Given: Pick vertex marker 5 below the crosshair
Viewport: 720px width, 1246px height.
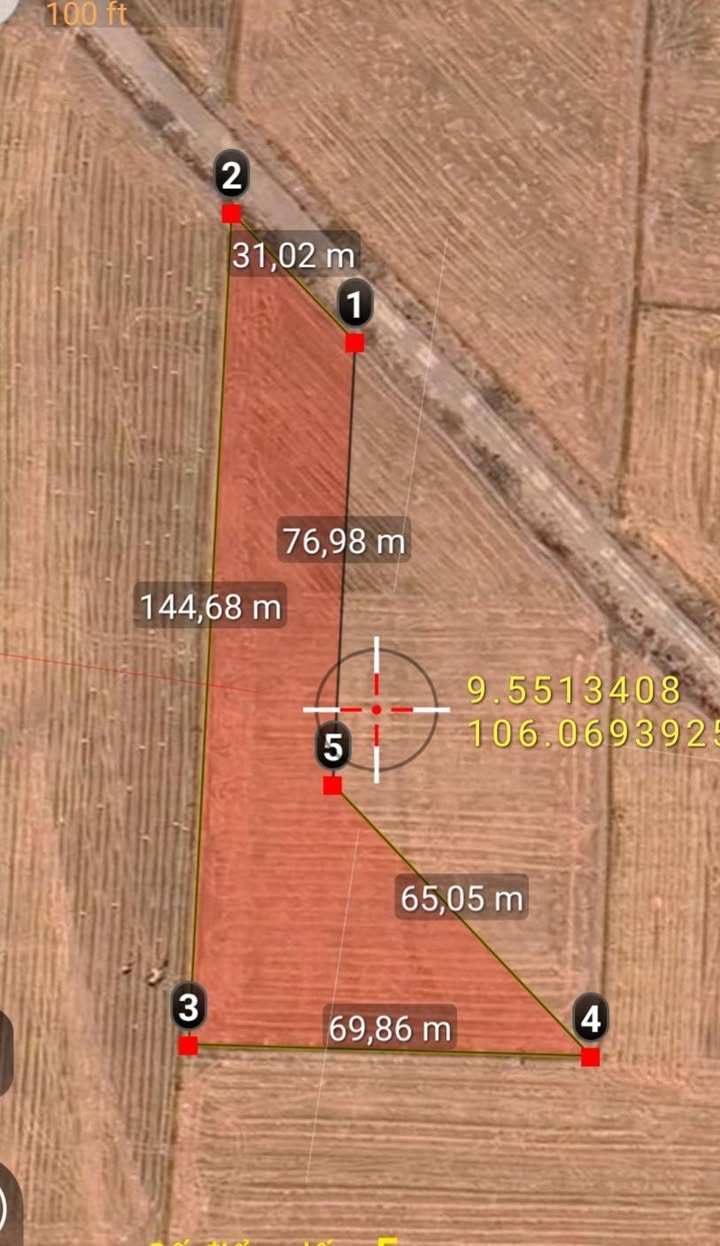Looking at the screenshot, I should coord(333,786).
